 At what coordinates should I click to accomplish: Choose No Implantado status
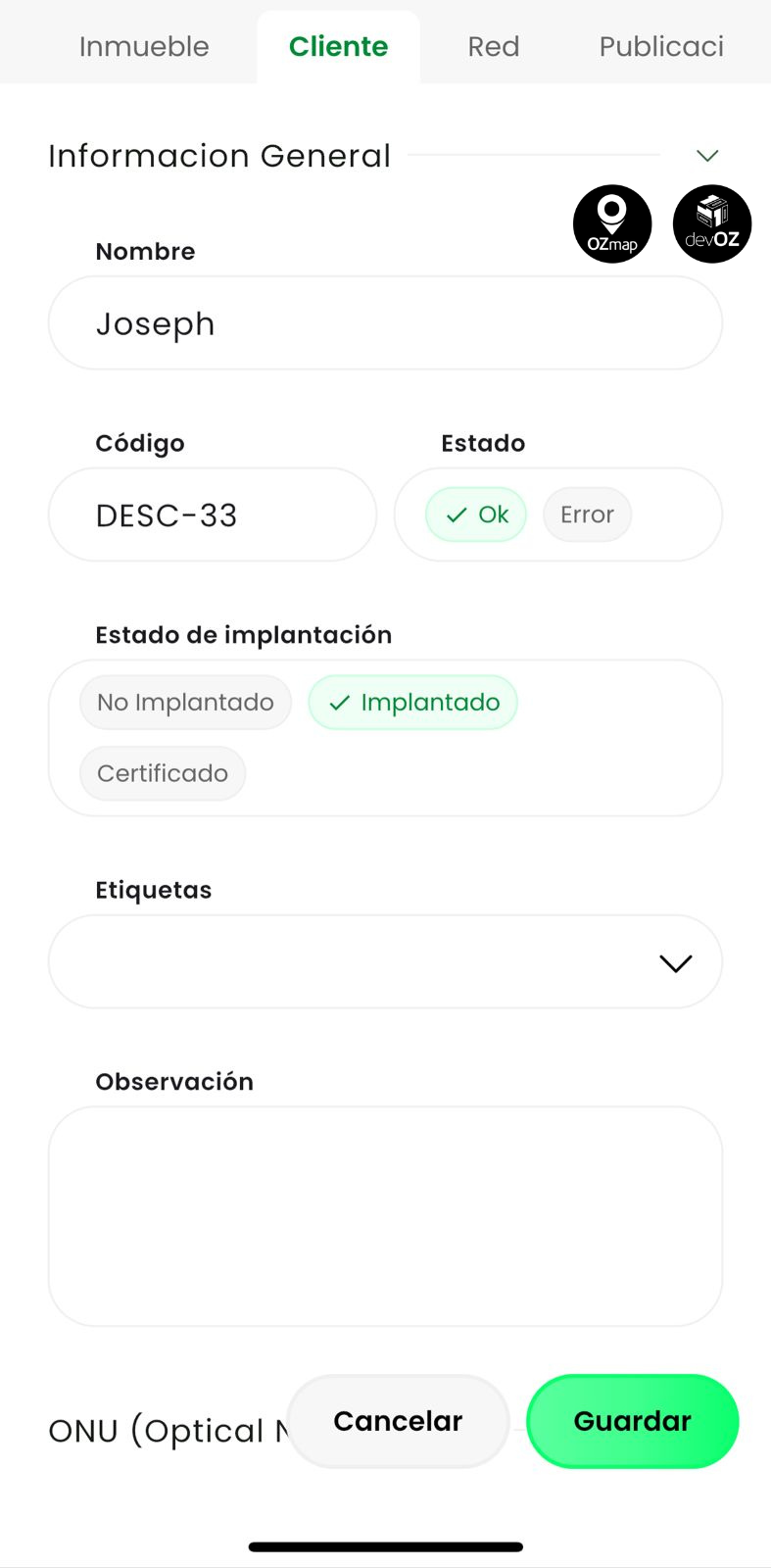[x=185, y=703]
